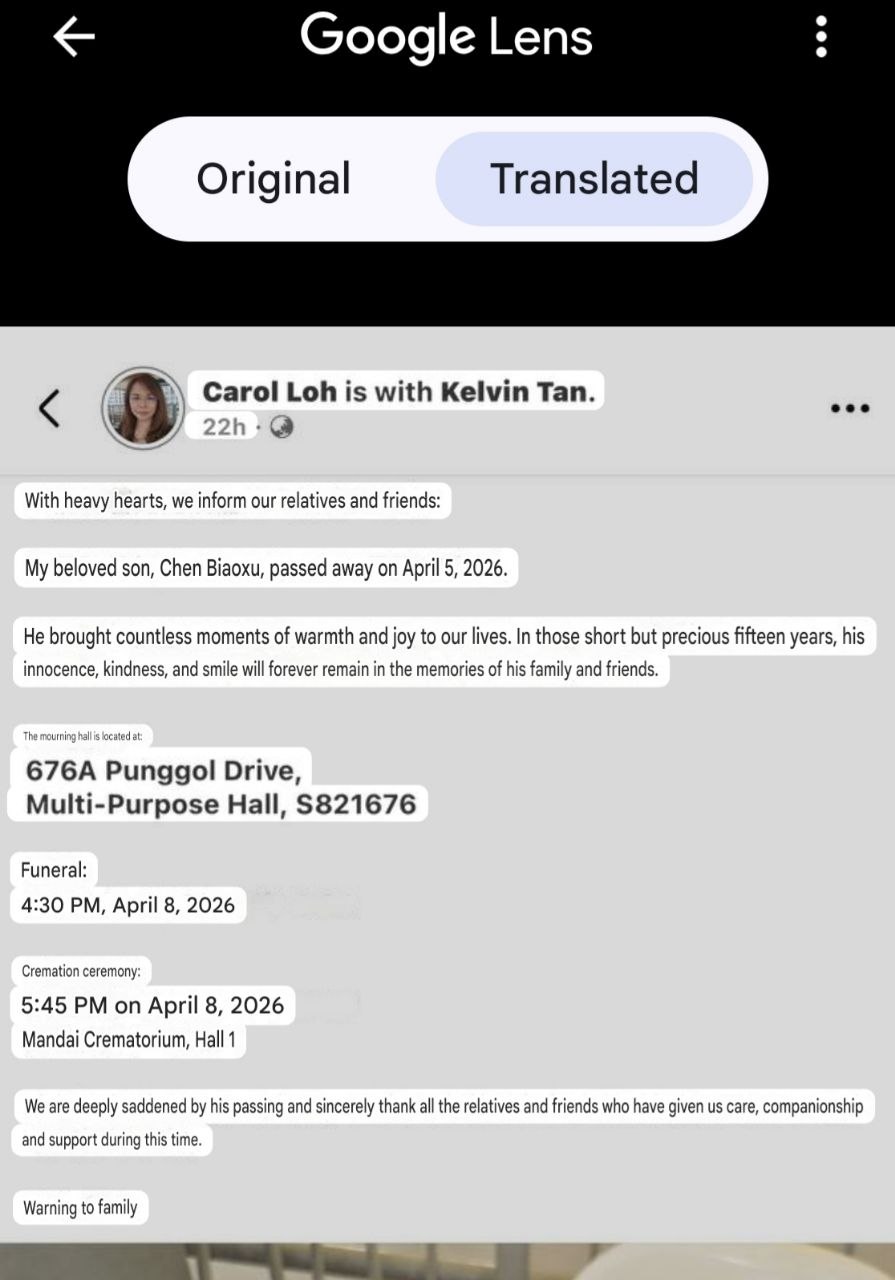Select the Translated view
The height and width of the screenshot is (1280, 895).
(594, 179)
